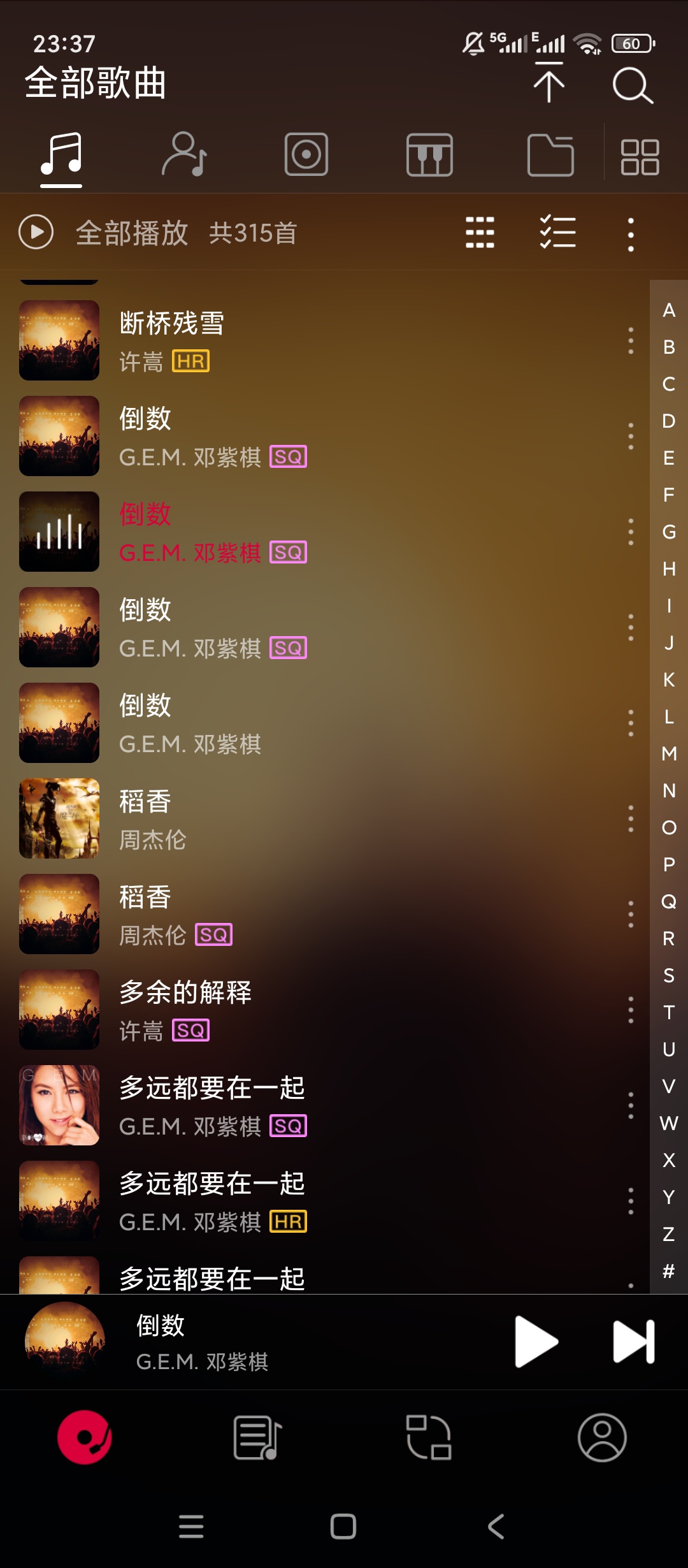
Task: Tap the search icon
Action: pyautogui.click(x=632, y=85)
